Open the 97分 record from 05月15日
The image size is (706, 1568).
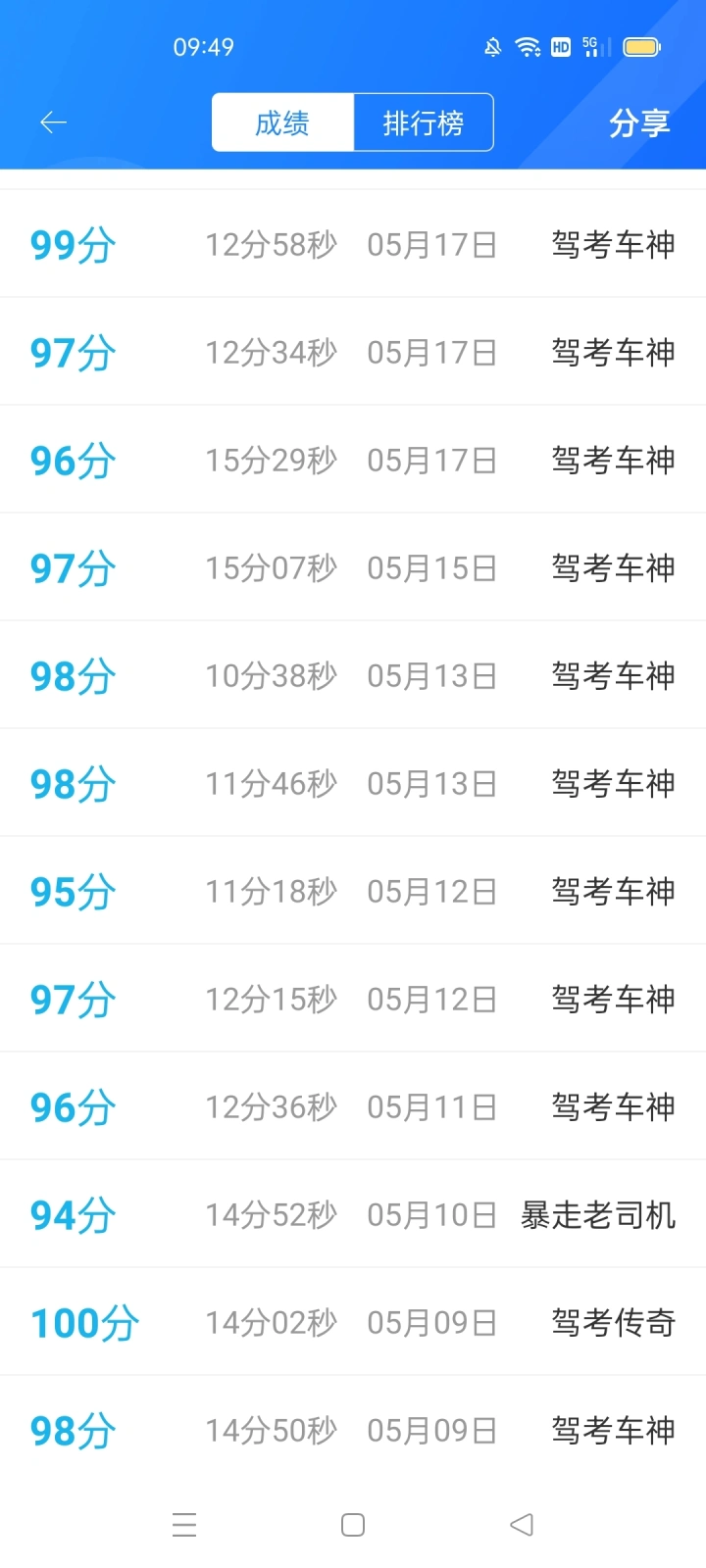pos(353,567)
